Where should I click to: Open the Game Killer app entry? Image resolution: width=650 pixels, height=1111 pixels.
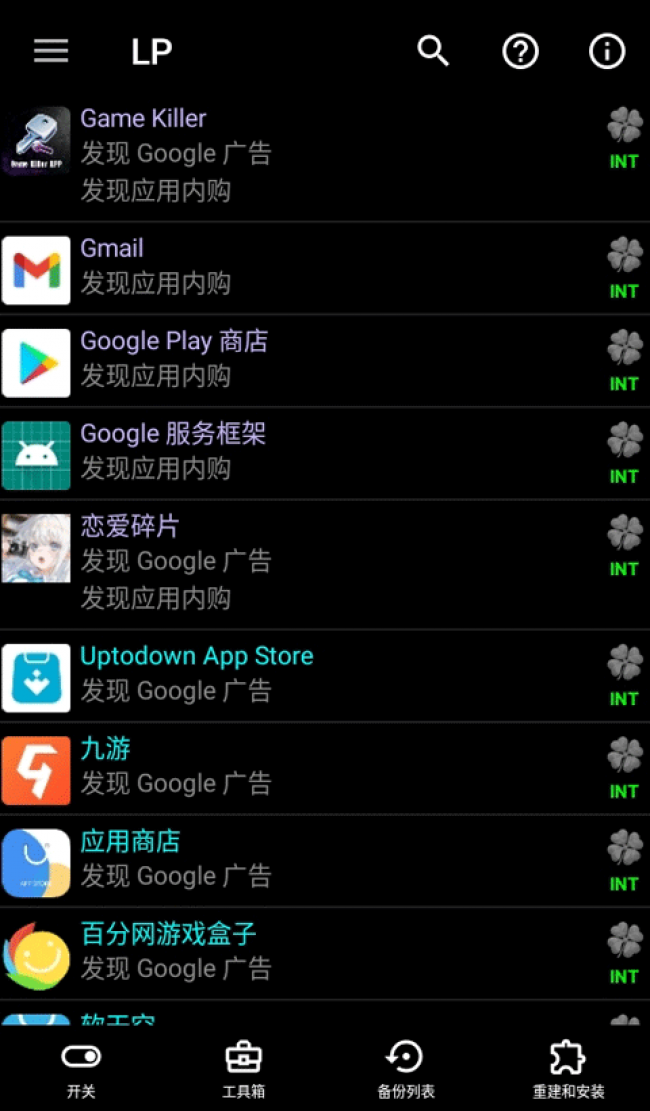pos(300,155)
